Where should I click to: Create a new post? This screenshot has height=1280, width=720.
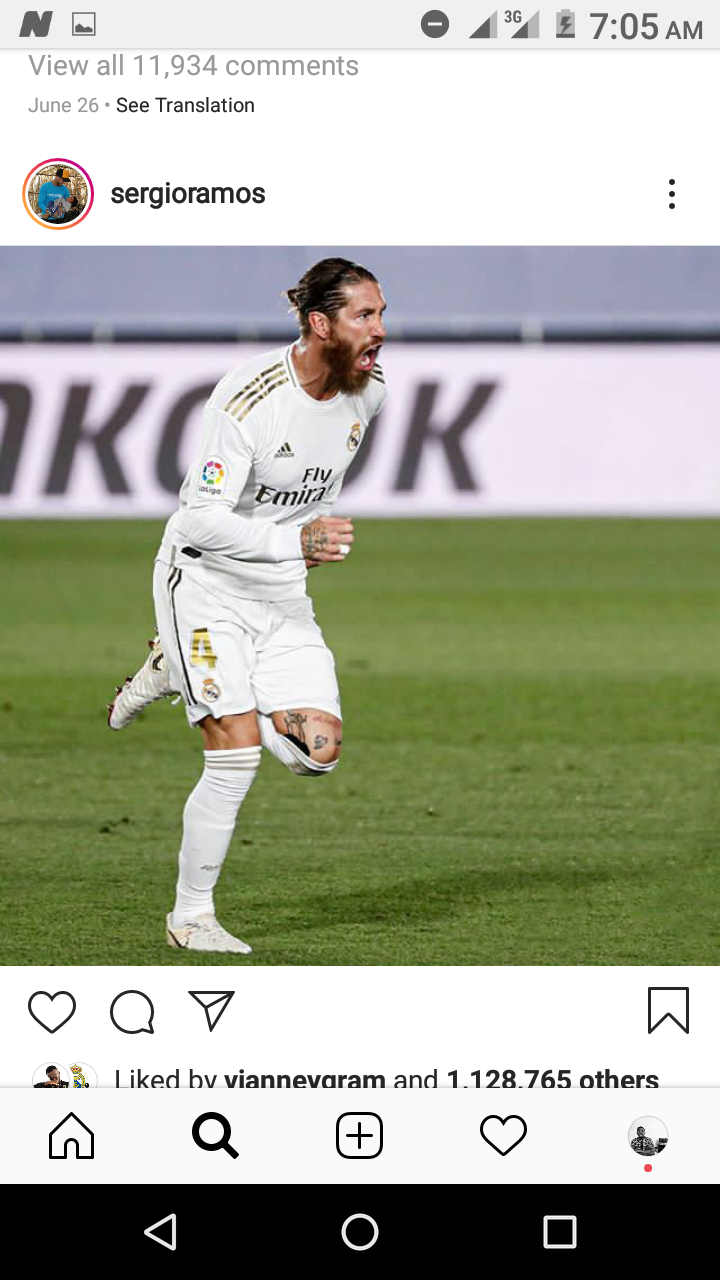[359, 1136]
